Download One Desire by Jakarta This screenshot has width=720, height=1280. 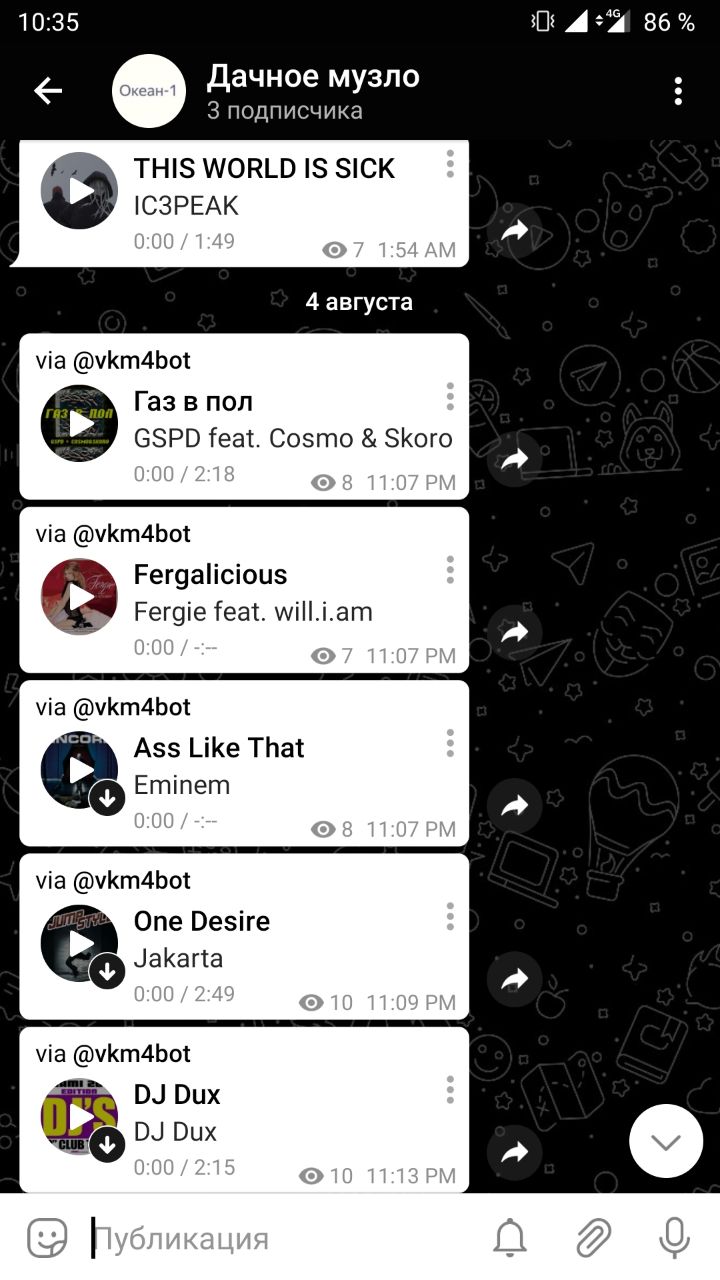point(107,971)
